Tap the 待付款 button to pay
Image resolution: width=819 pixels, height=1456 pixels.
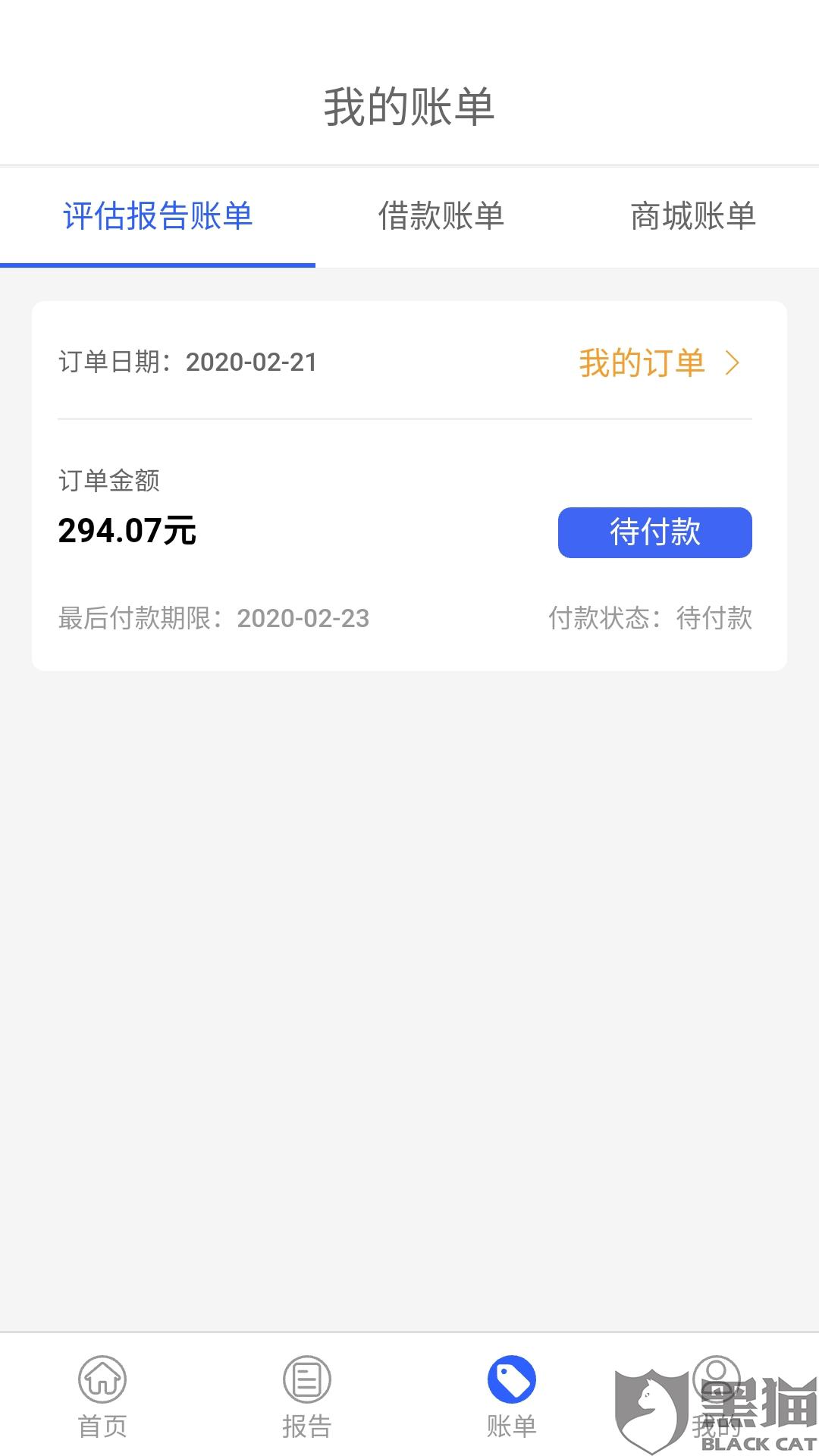[x=654, y=532]
